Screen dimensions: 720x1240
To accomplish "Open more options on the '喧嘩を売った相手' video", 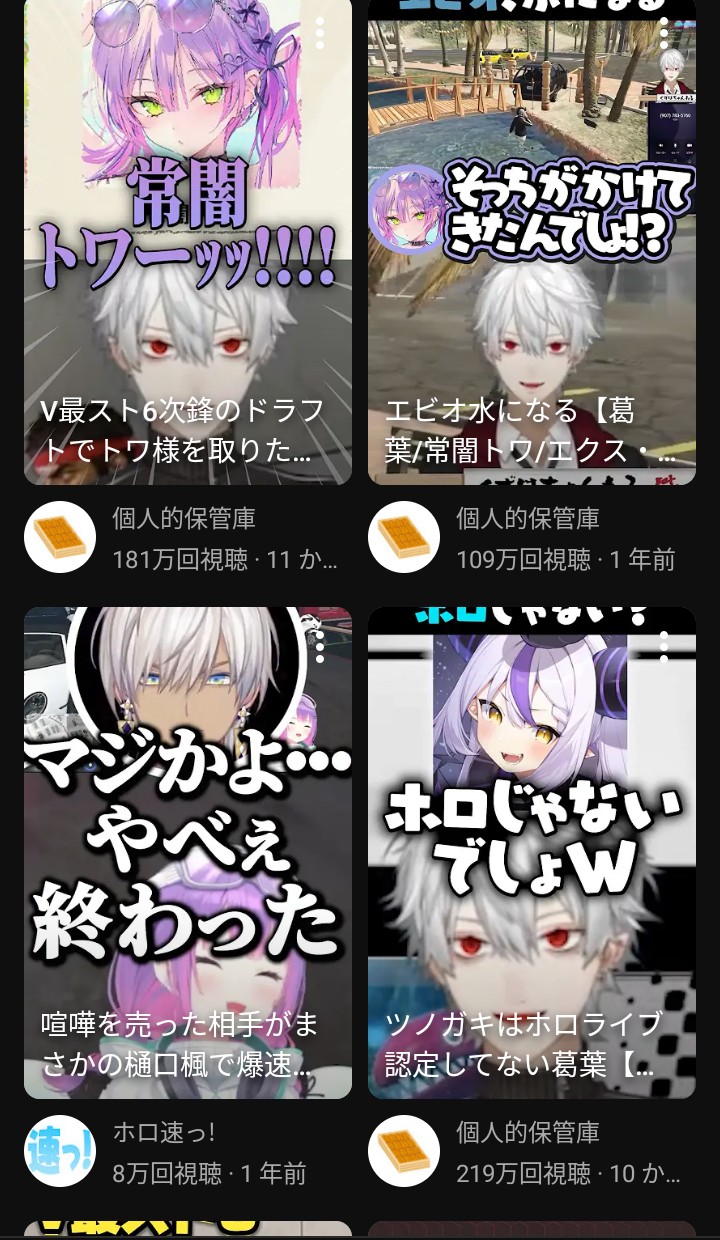I will click(x=320, y=646).
